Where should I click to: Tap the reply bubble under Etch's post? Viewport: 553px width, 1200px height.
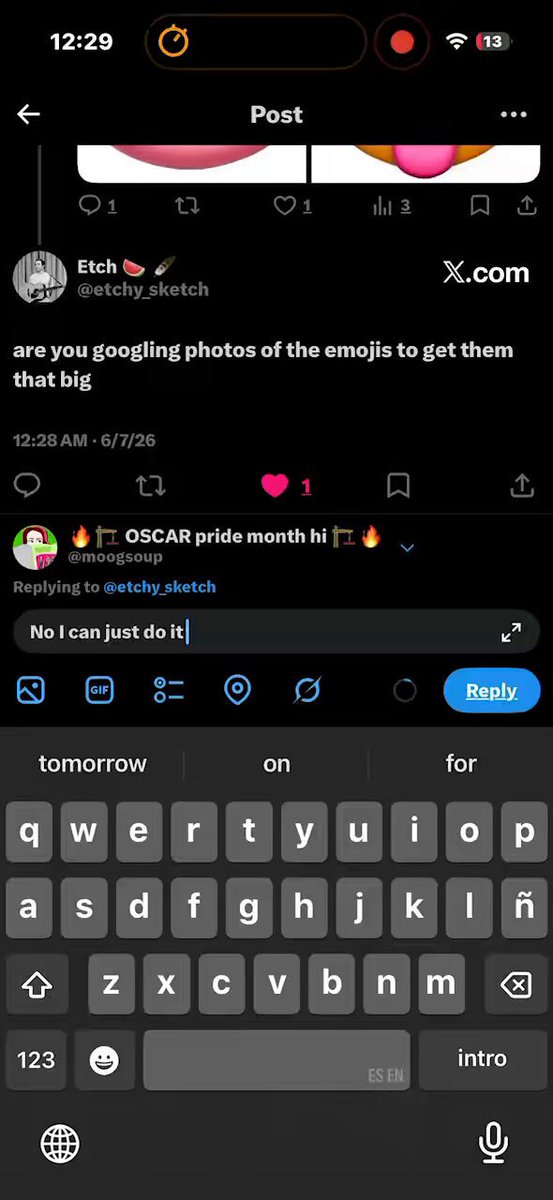pyautogui.click(x=27, y=486)
